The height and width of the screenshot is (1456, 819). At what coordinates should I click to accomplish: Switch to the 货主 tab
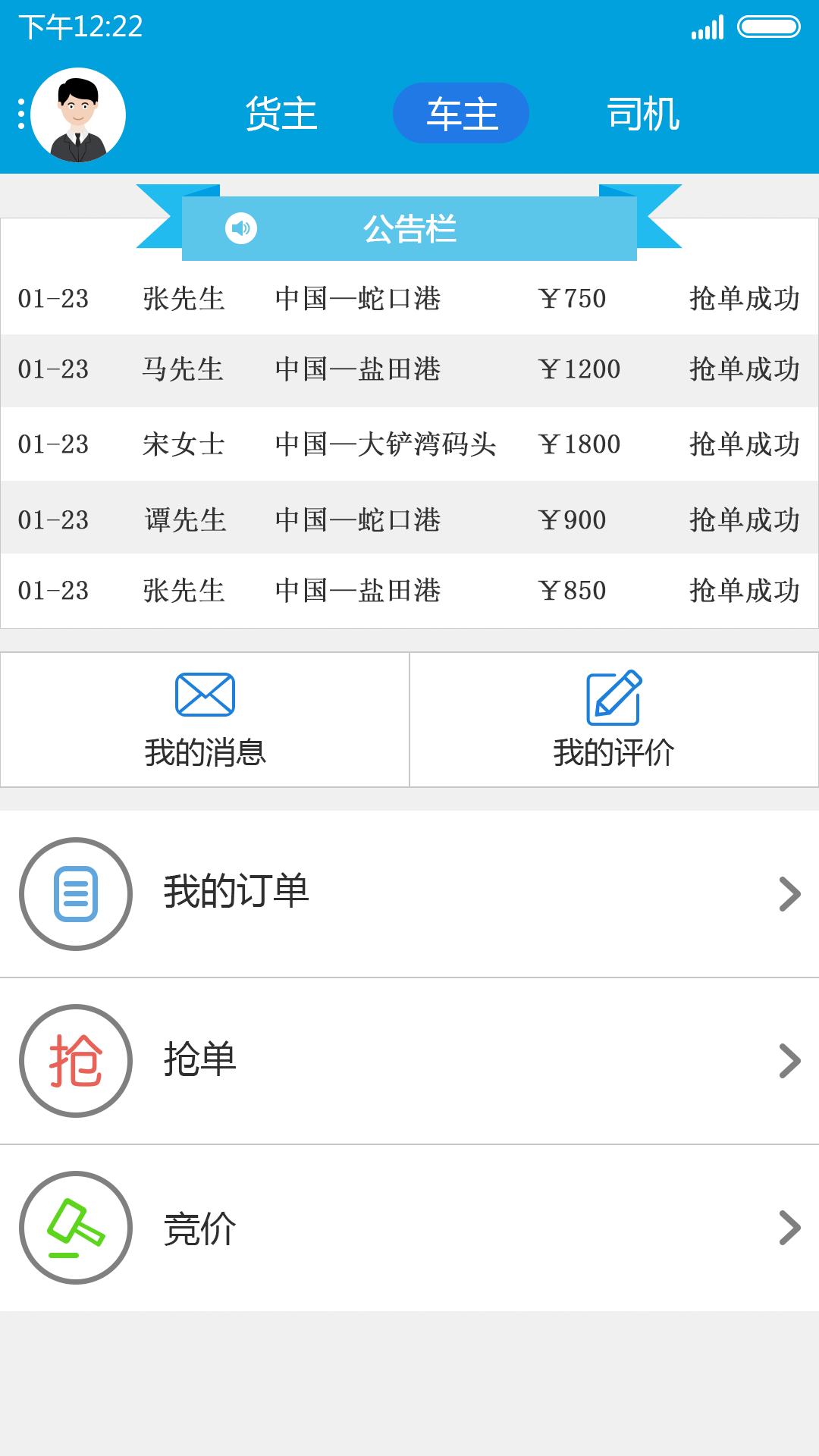(281, 114)
